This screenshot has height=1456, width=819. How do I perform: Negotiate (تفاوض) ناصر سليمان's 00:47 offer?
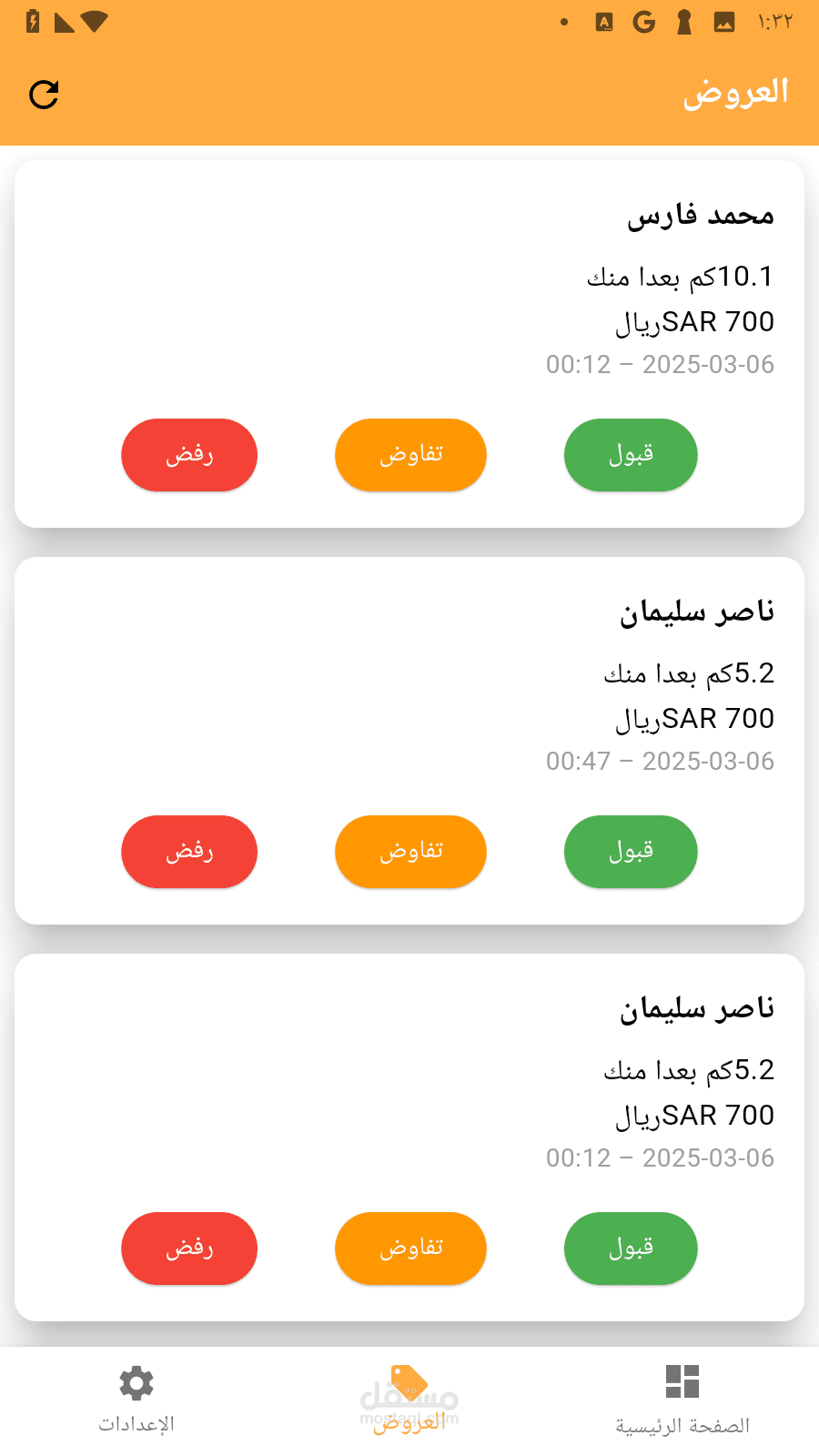pos(410,852)
